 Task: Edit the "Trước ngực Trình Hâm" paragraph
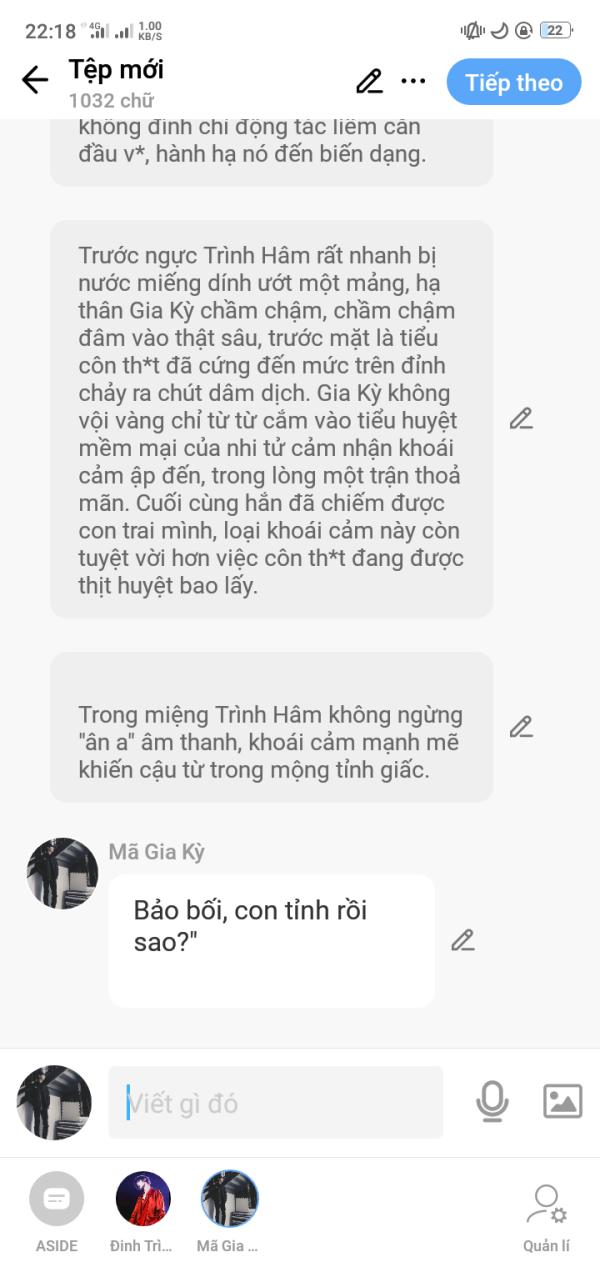point(521,419)
